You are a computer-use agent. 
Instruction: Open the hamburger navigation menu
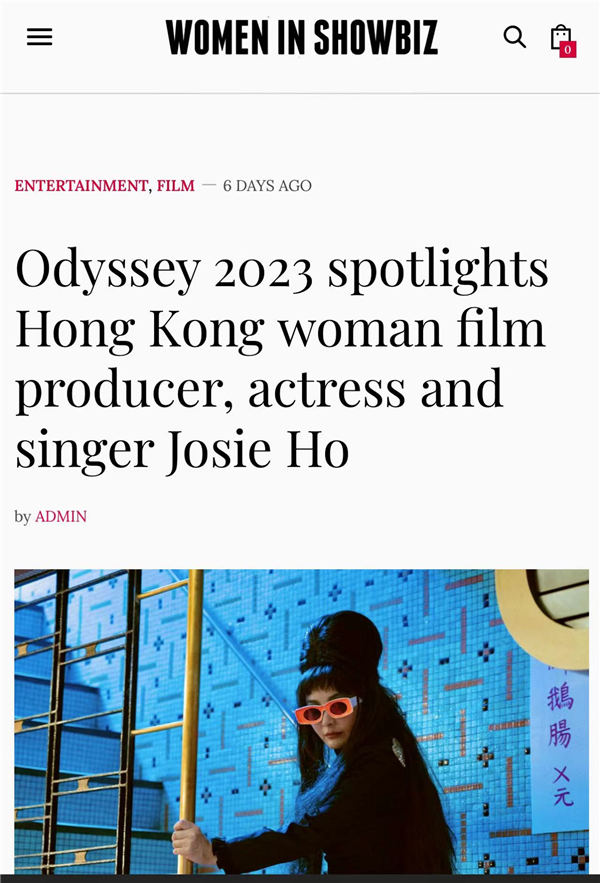[x=39, y=37]
